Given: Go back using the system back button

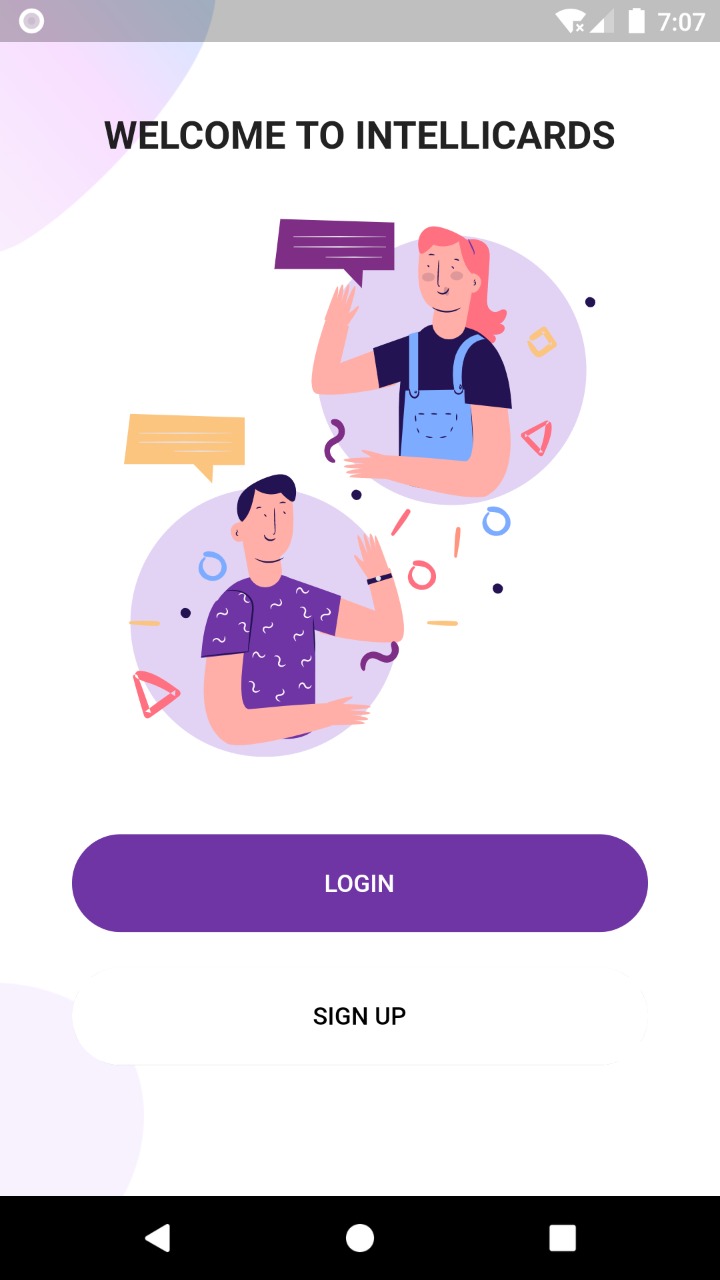Looking at the screenshot, I should tap(157, 1238).
